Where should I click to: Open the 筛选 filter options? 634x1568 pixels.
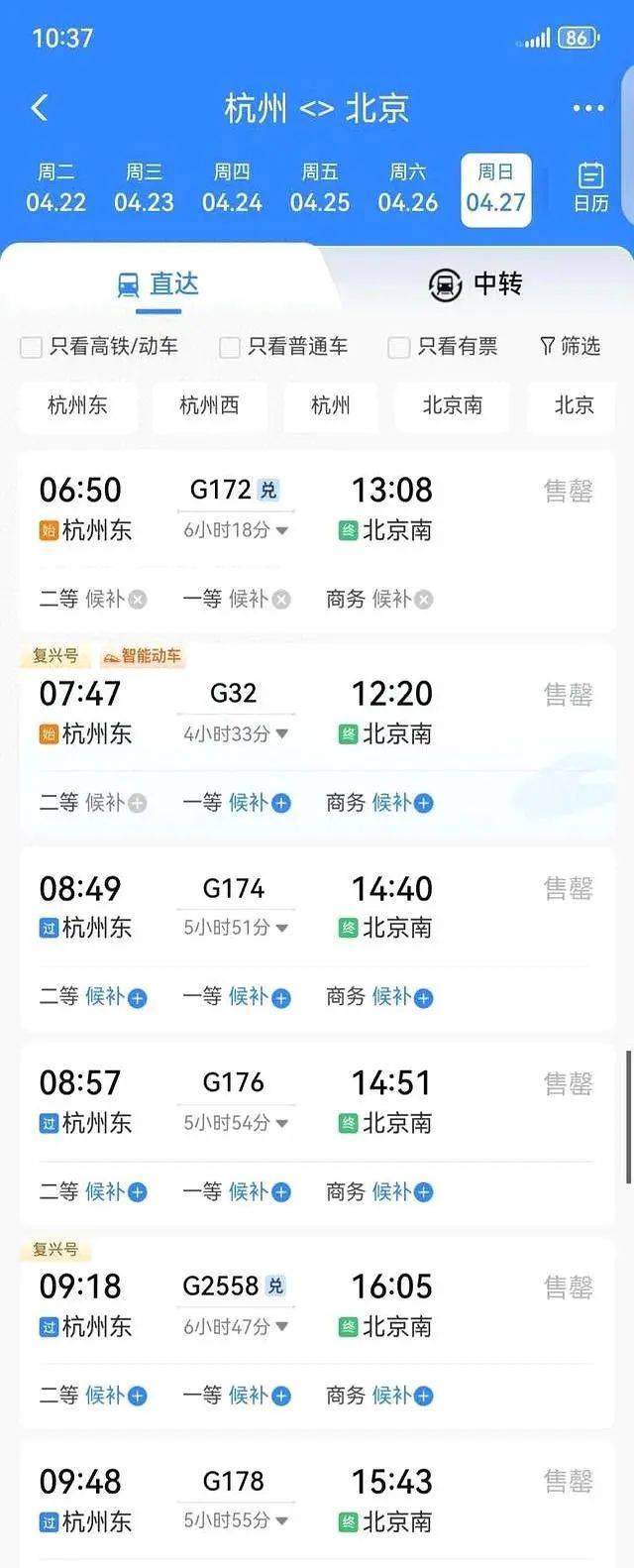pos(571,346)
